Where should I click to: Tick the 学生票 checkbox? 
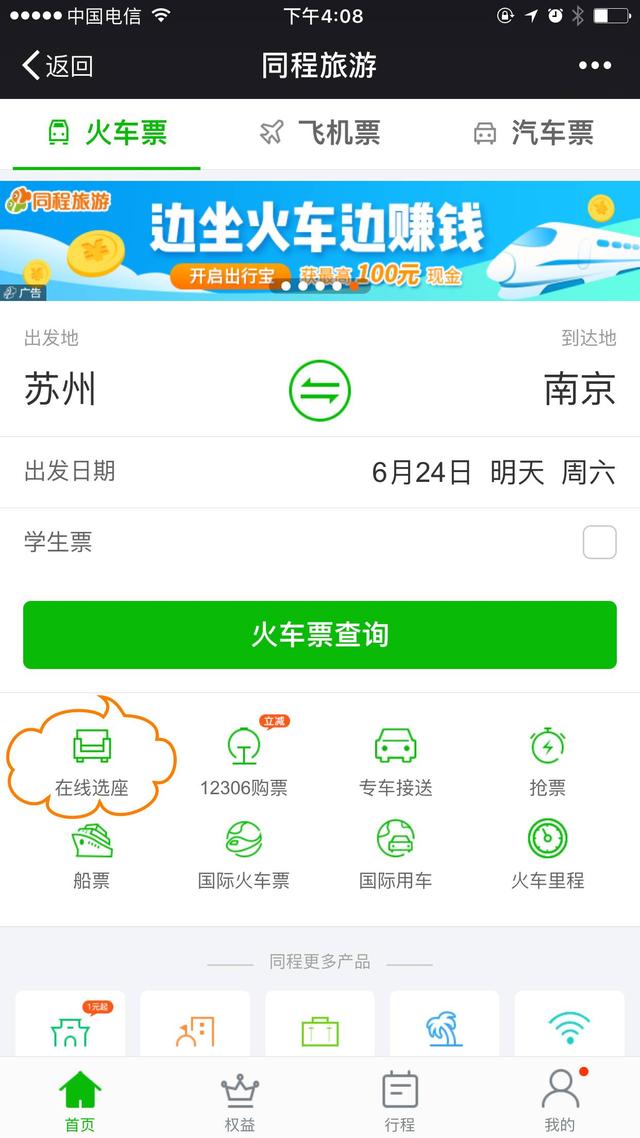click(599, 543)
